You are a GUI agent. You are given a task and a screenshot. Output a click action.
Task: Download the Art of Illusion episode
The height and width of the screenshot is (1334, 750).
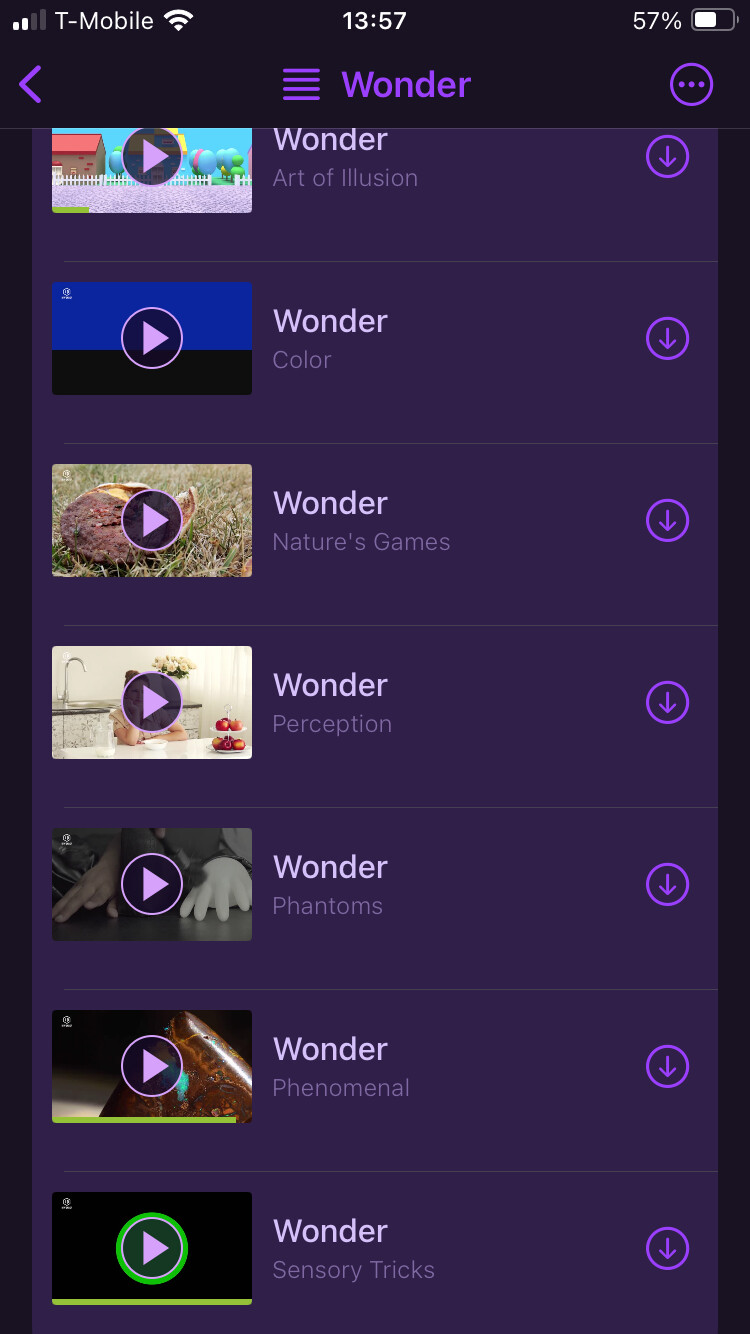coord(667,157)
